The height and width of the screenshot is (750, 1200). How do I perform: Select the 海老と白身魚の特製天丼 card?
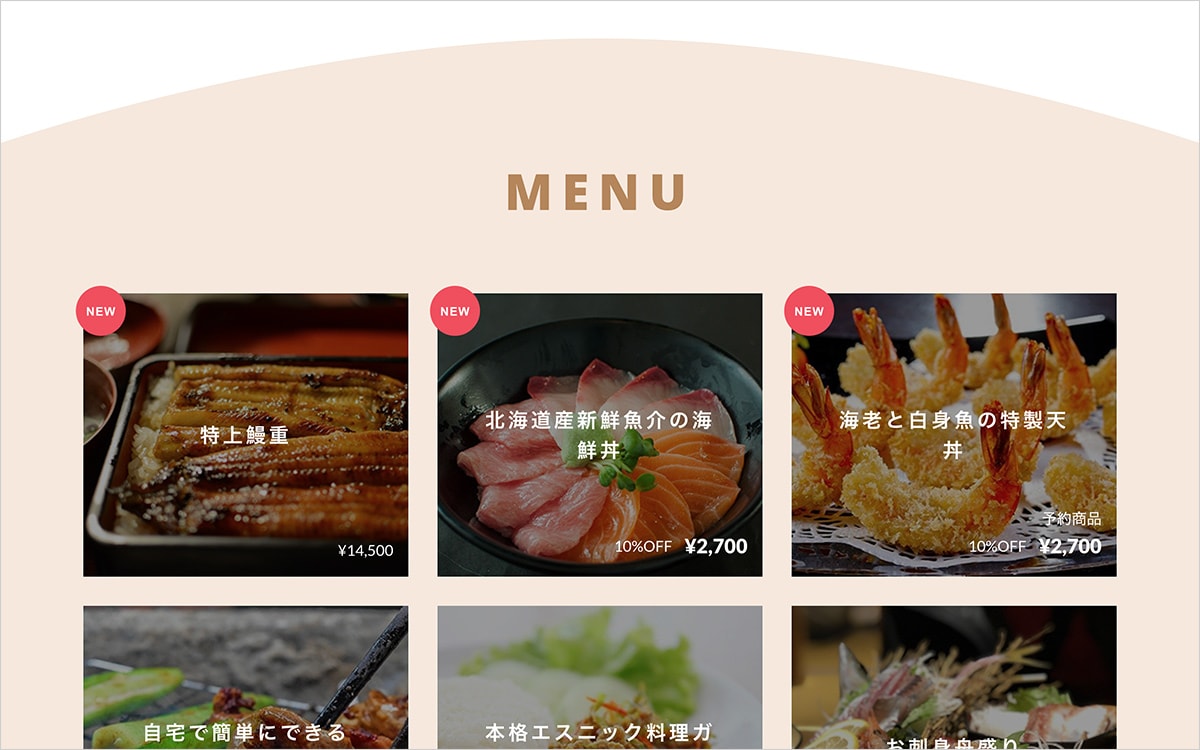953,435
